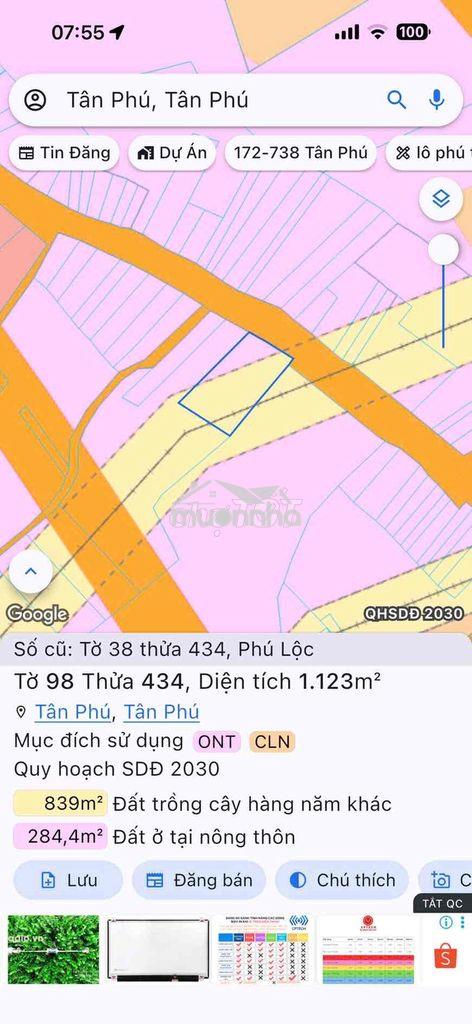Open the ad info icon
Image resolution: width=472 pixels, height=1024 pixels.
[446, 922]
